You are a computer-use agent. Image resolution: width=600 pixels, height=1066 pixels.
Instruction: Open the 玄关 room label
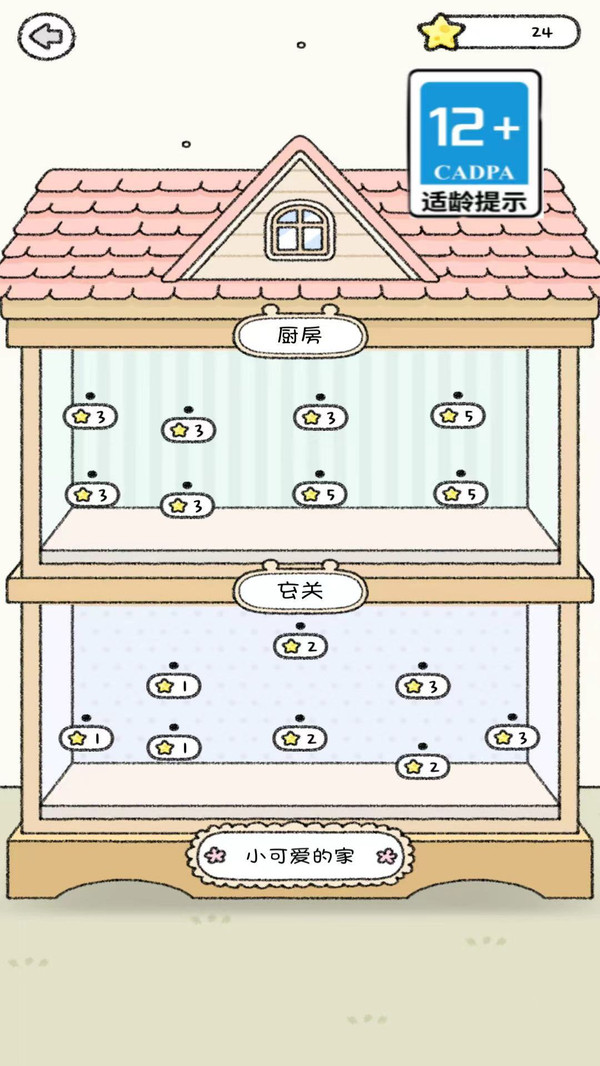pyautogui.click(x=300, y=591)
